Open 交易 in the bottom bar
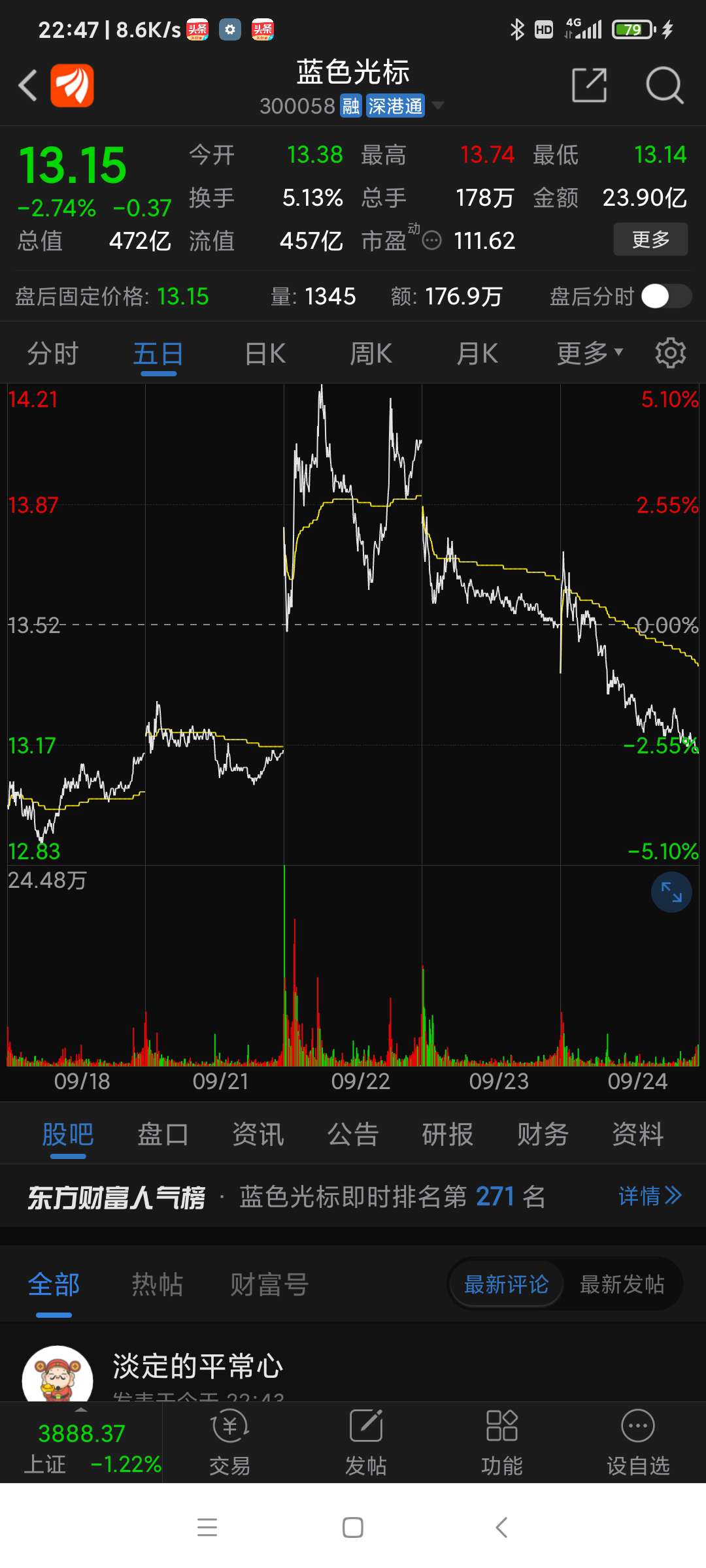The image size is (706, 1568). [x=230, y=1442]
